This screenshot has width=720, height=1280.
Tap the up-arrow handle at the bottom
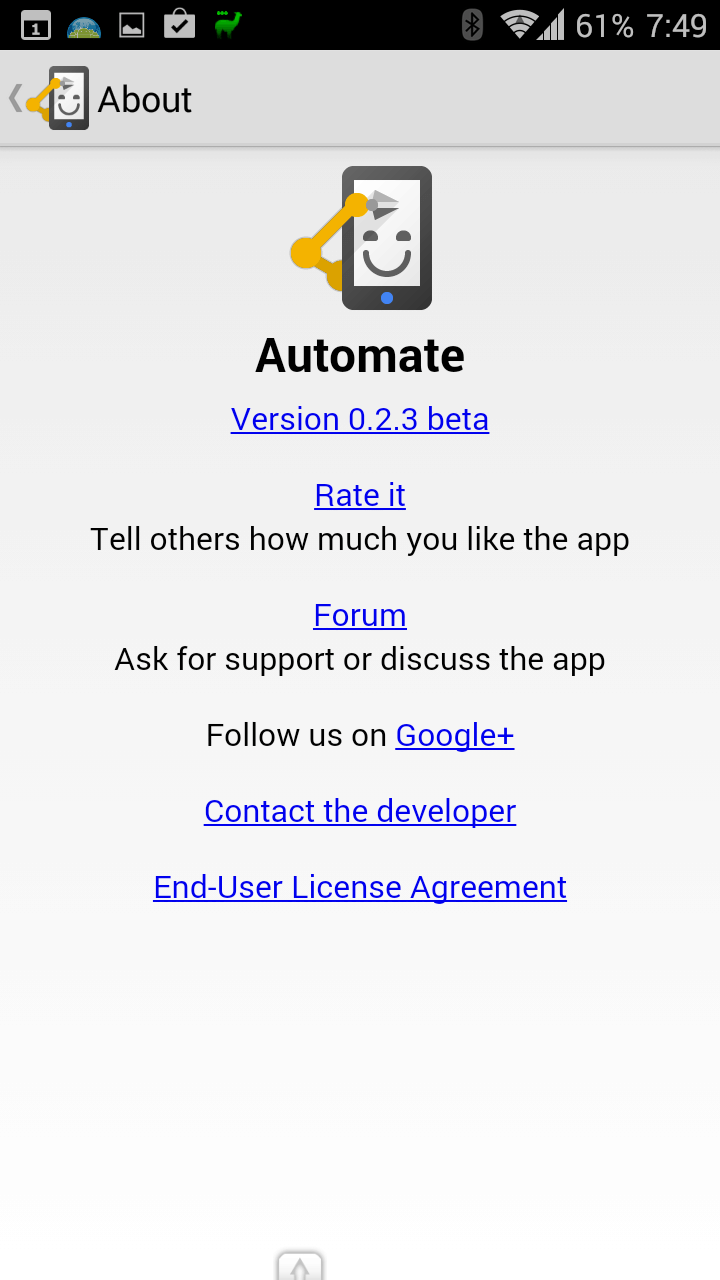[300, 1266]
